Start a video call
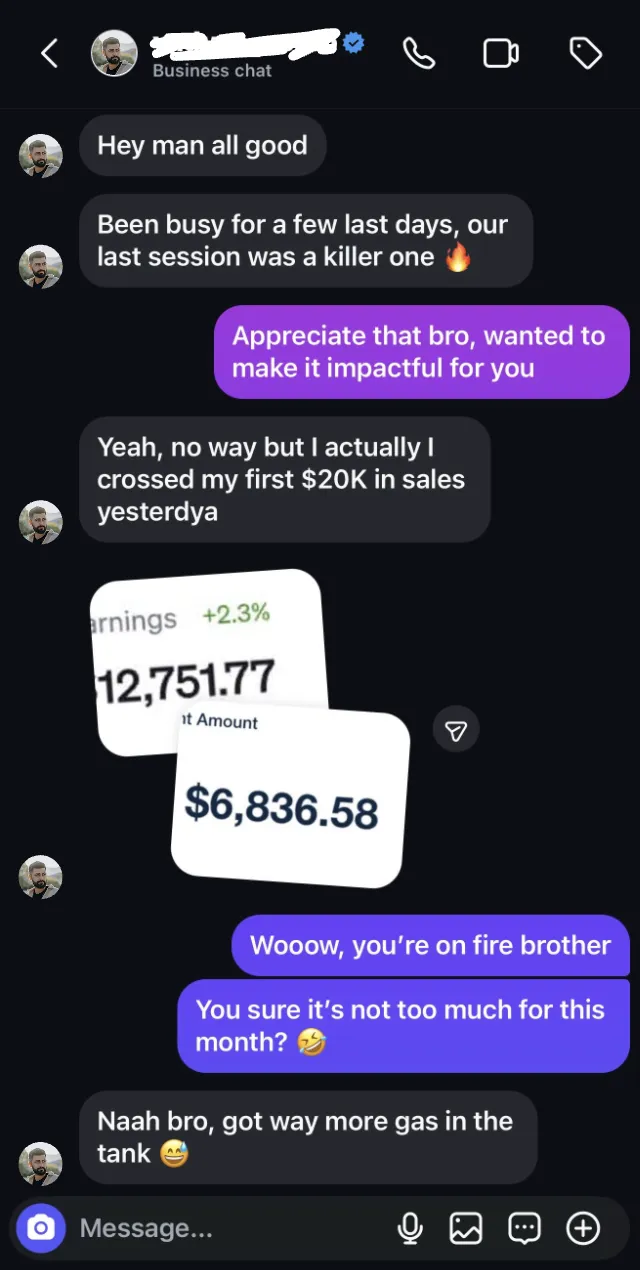Viewport: 640px width, 1270px height. 501,54
